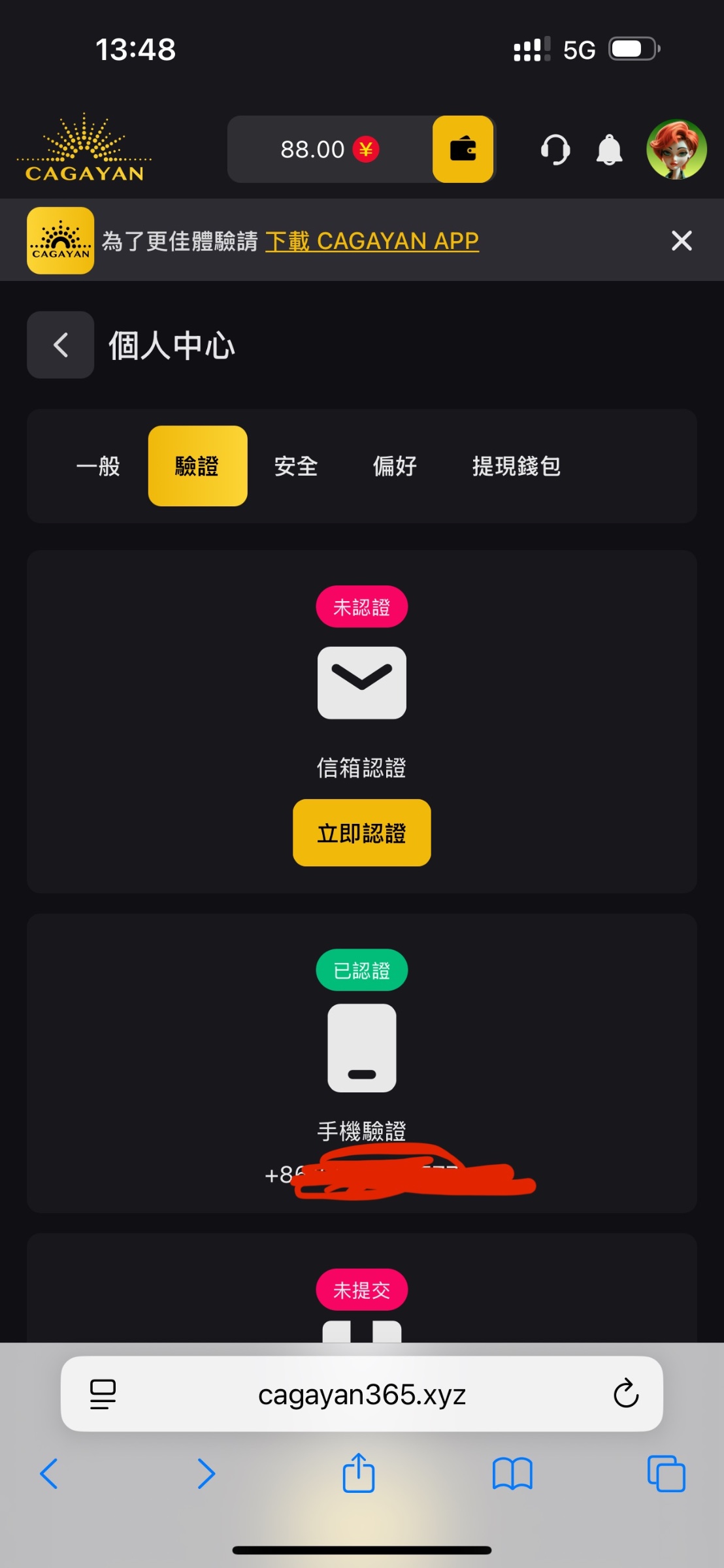Dismiss the app download banner
The image size is (724, 1568).
pyautogui.click(x=682, y=240)
